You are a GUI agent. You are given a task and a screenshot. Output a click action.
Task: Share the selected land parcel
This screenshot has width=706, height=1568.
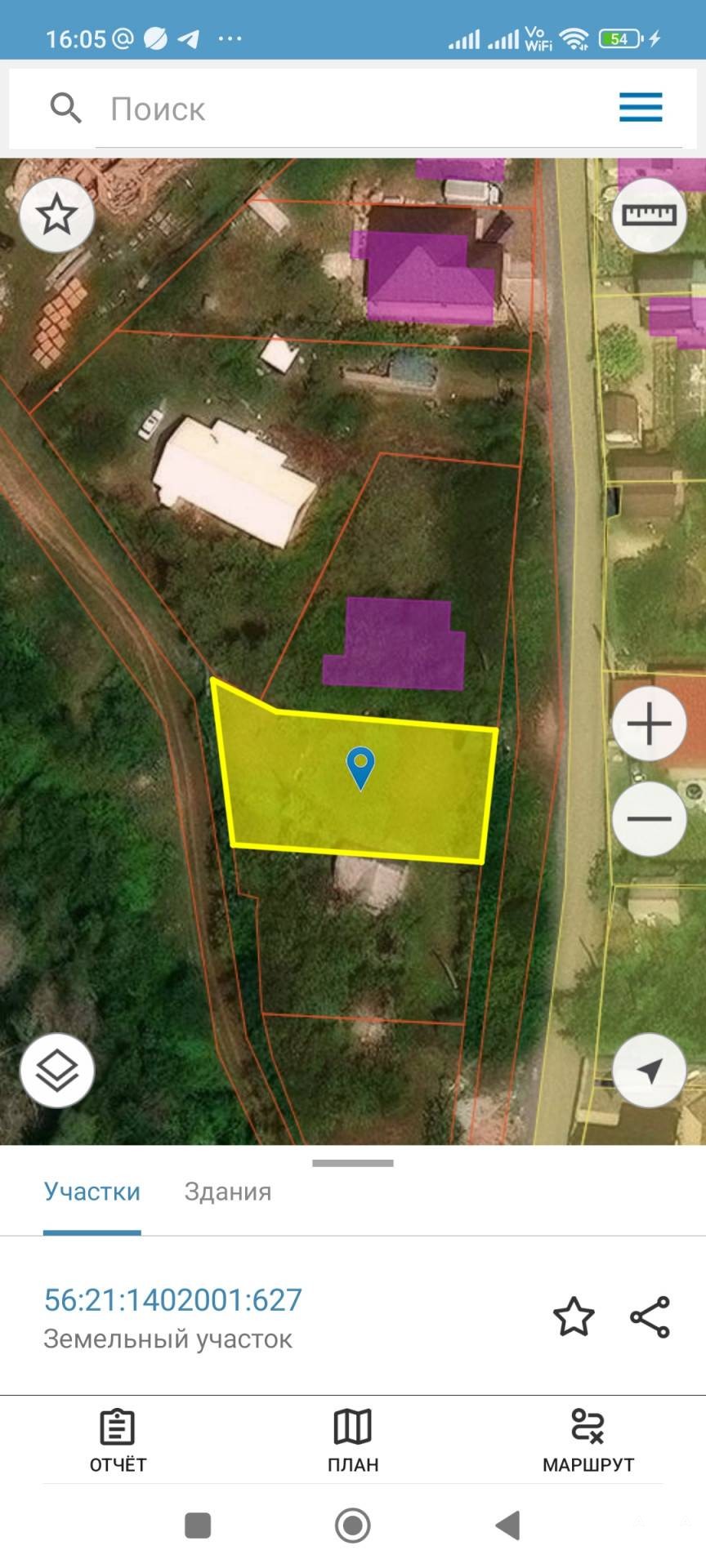(650, 1316)
